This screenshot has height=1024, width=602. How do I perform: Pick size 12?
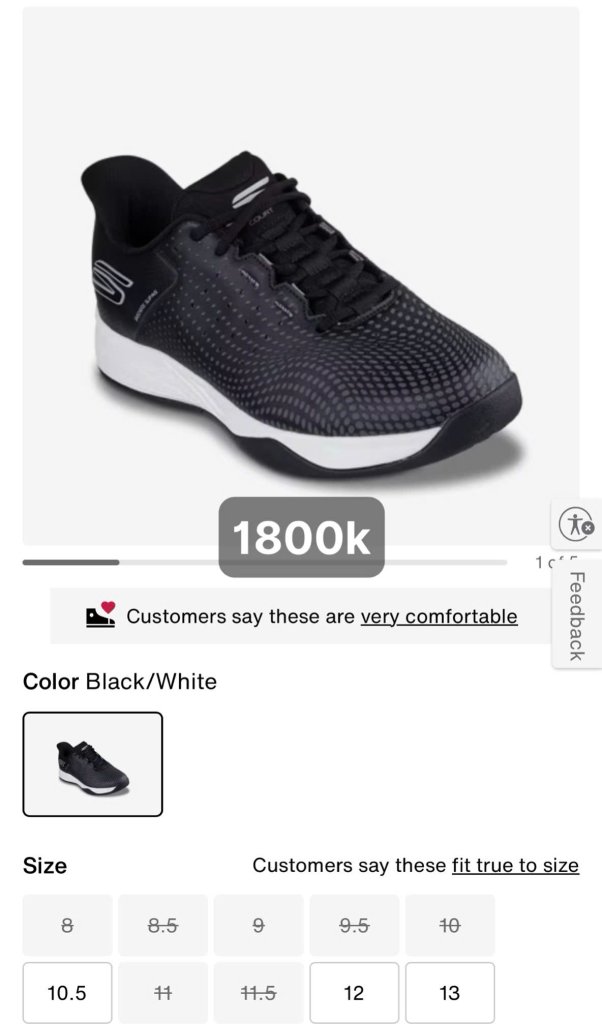(354, 992)
